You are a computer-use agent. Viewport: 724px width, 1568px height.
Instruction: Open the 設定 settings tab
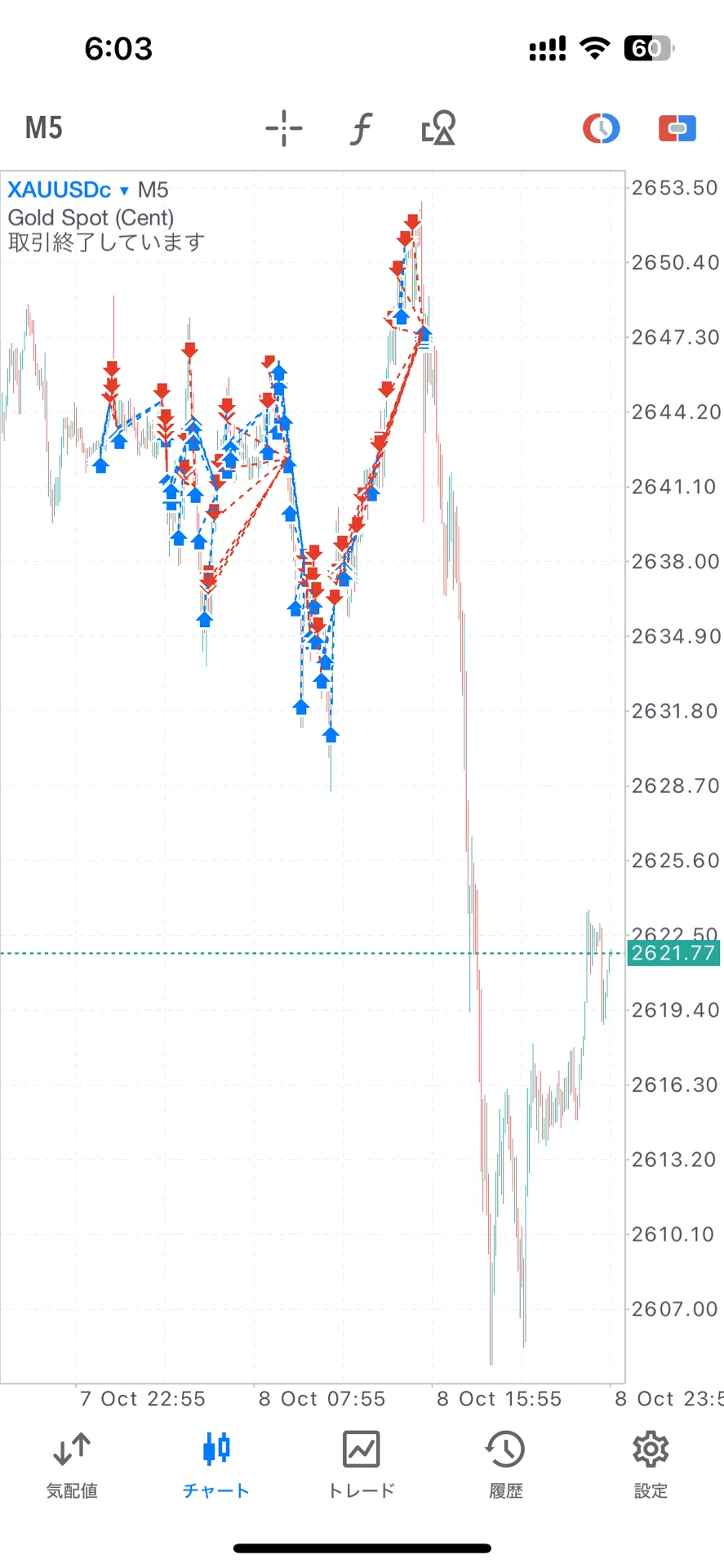(651, 1466)
